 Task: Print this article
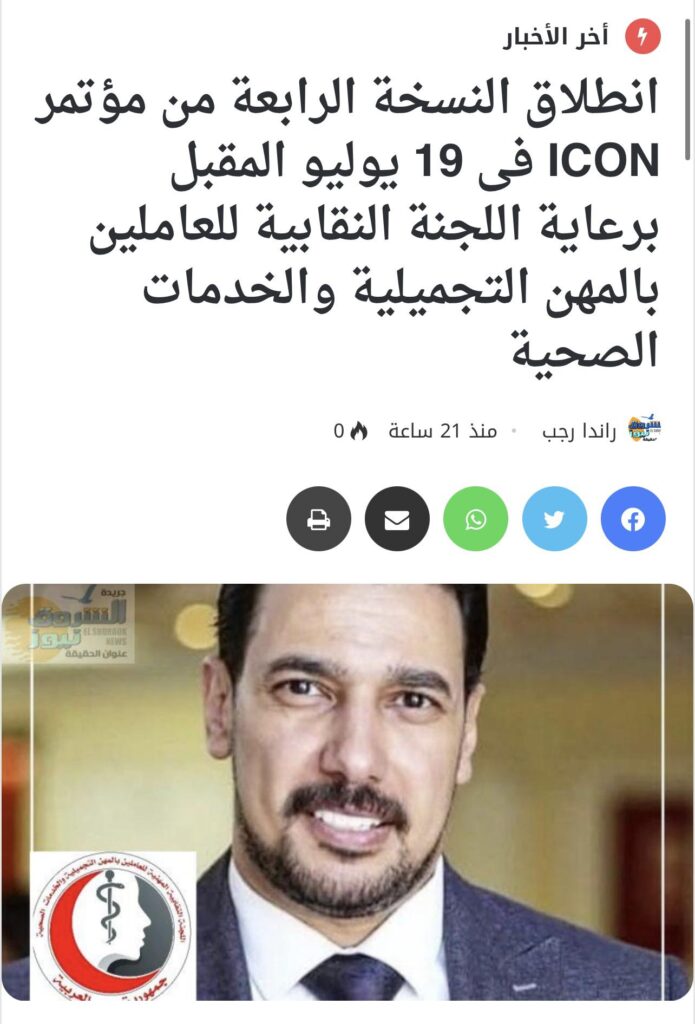(319, 519)
